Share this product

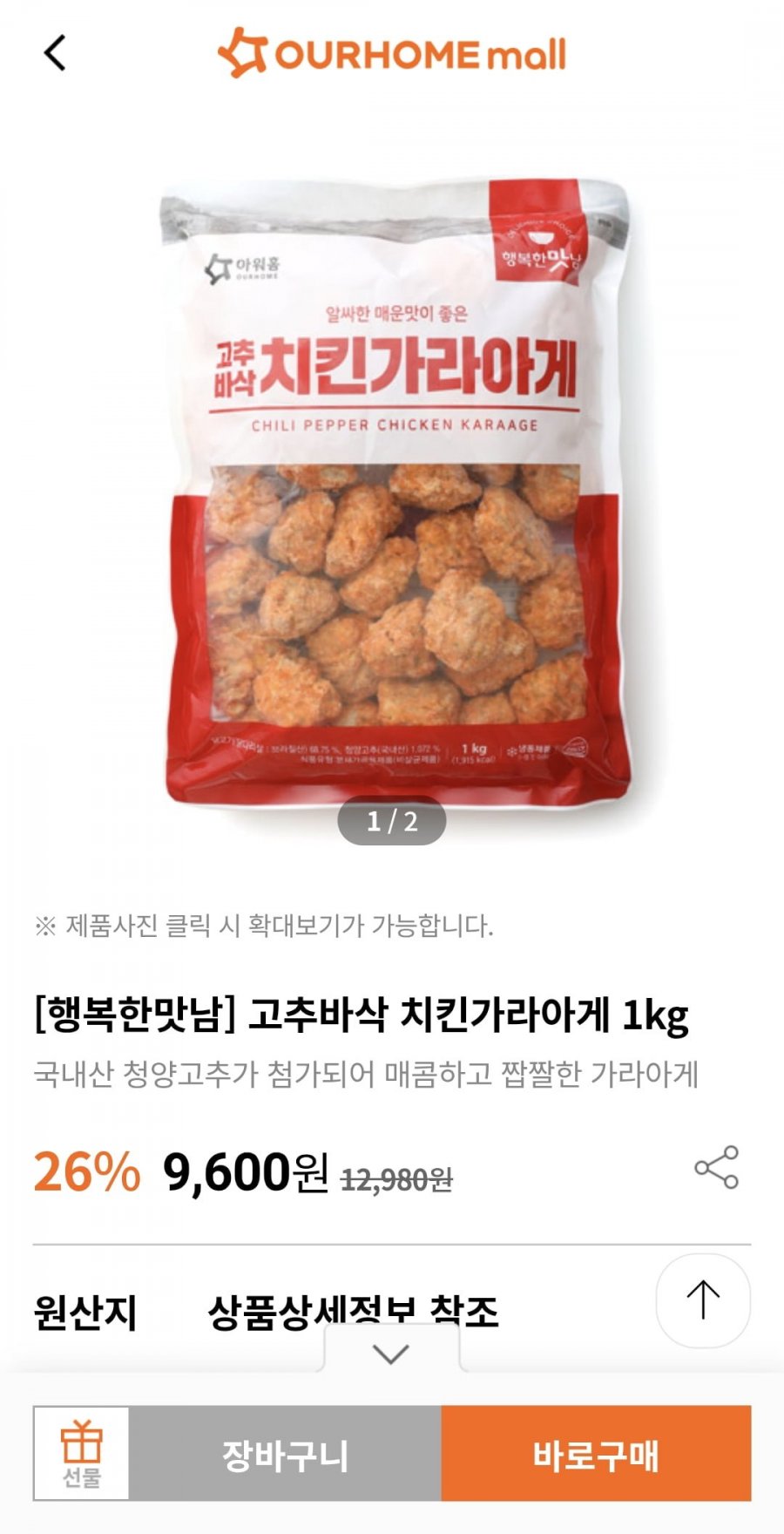[716, 1167]
